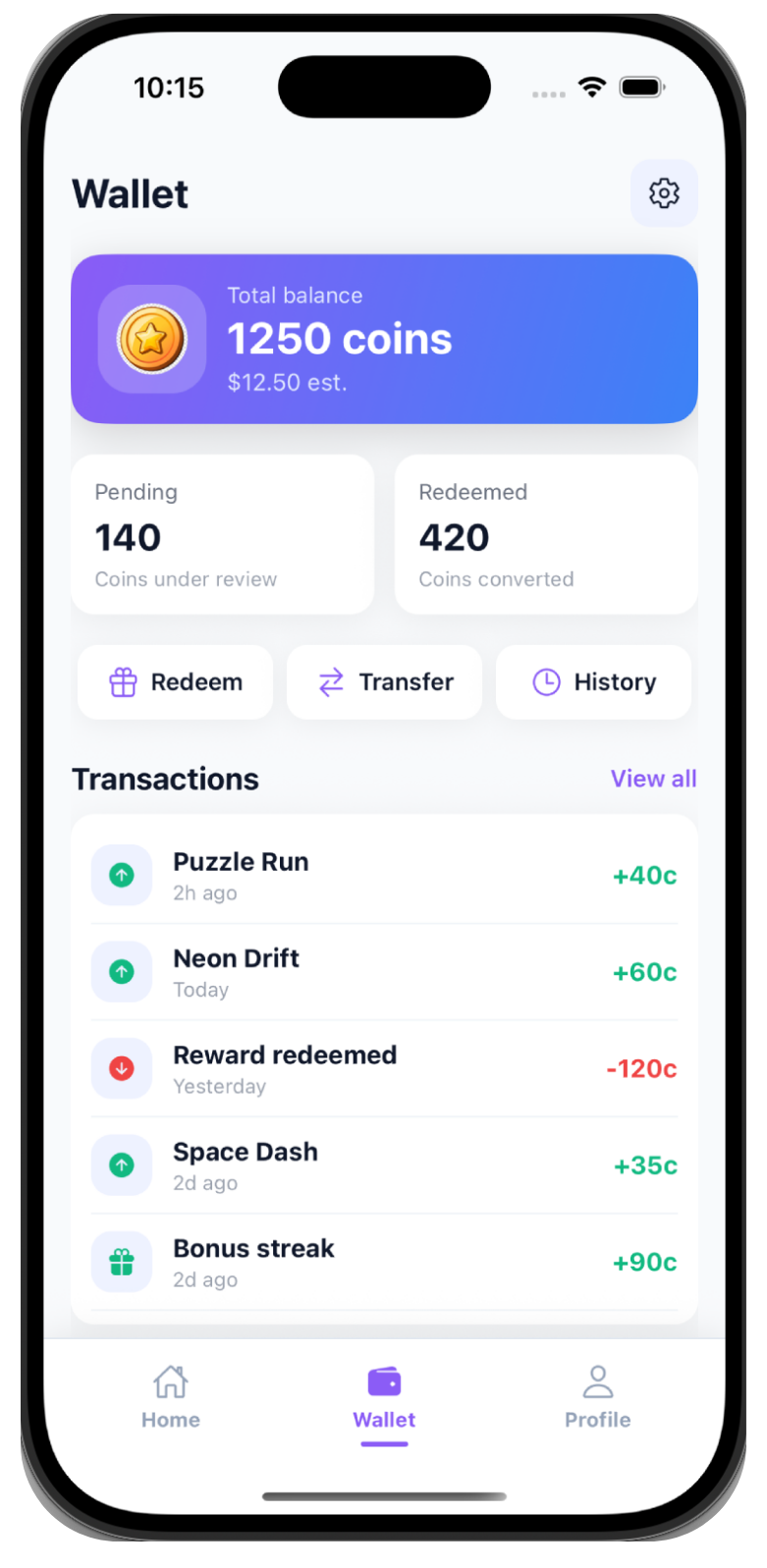Open the History button
This screenshot has height=1568, width=767.
593,682
